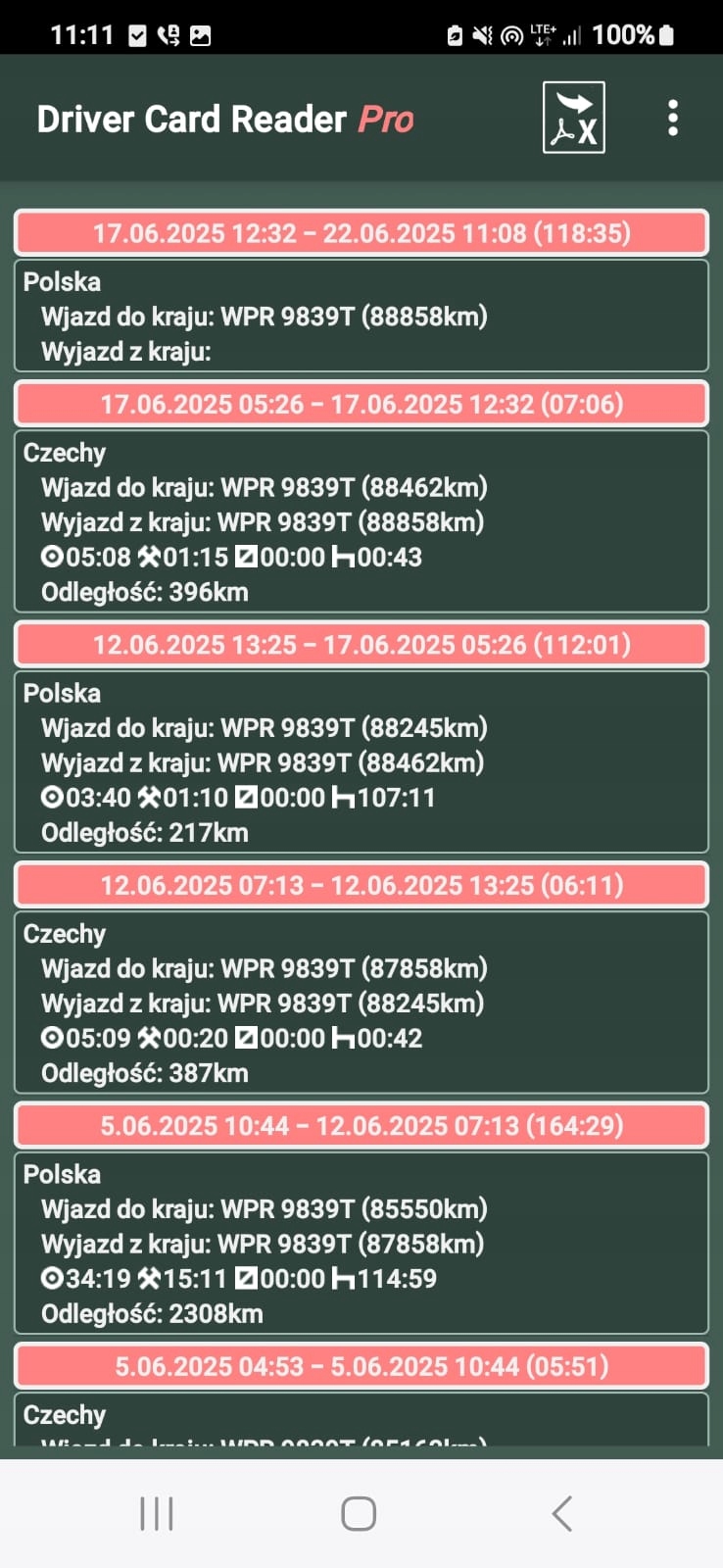723x1568 pixels.
Task: Export data to PDF or Excel
Action: 573,119
